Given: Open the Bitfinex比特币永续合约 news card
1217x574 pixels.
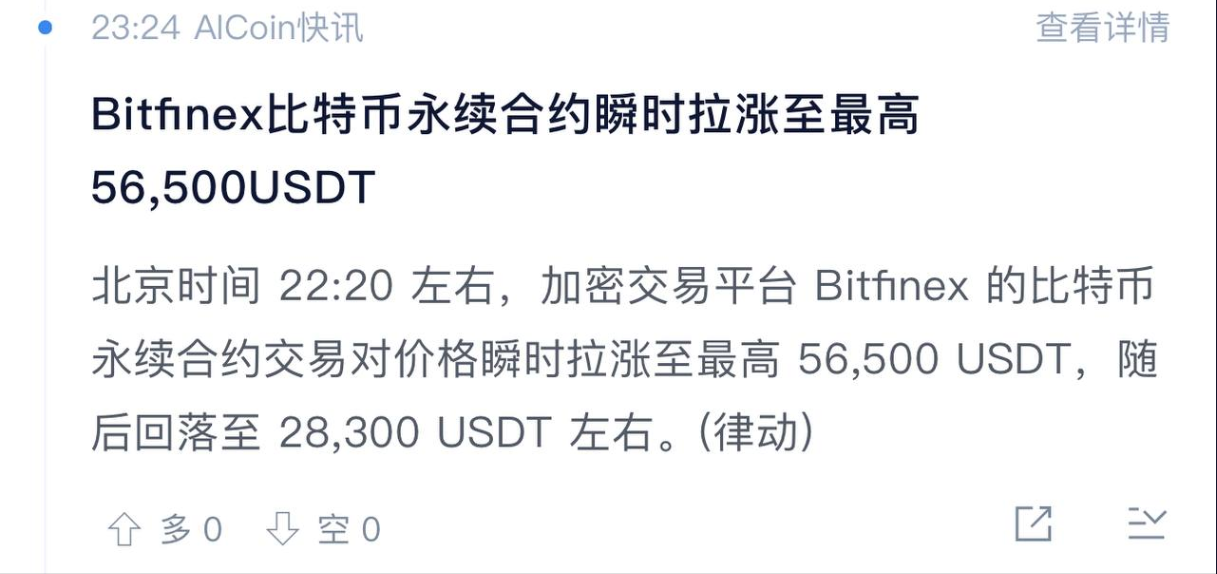Looking at the screenshot, I should pos(505,151).
